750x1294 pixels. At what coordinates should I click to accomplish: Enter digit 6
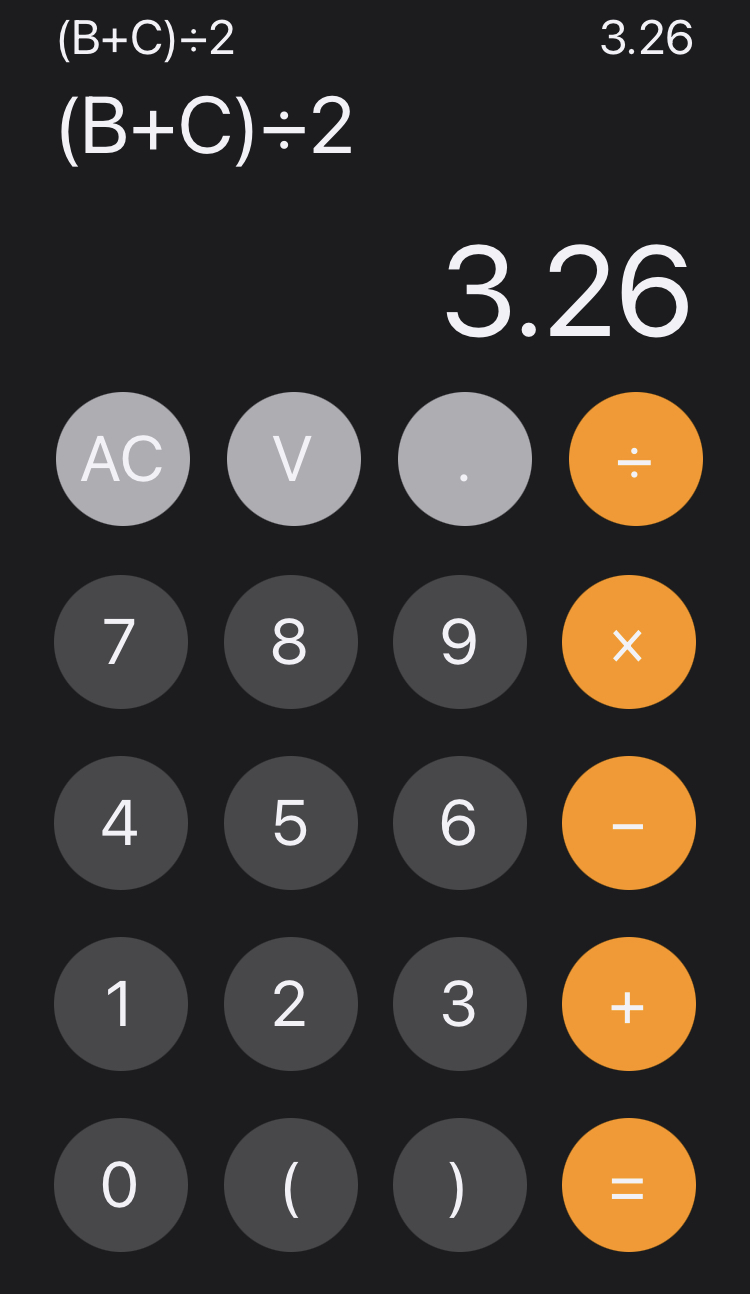(460, 823)
